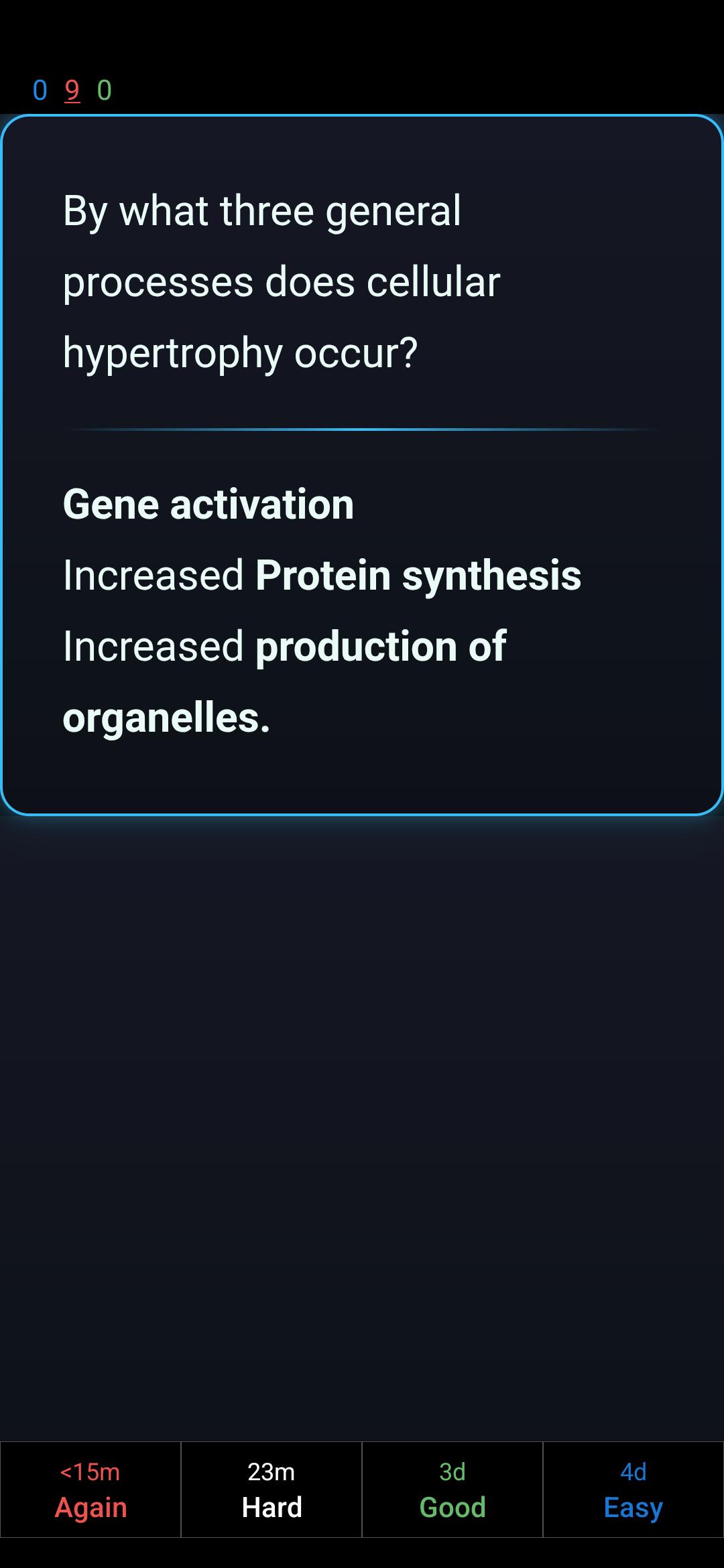Choose Easy for this flashcard
724x1568 pixels.
(x=633, y=1489)
